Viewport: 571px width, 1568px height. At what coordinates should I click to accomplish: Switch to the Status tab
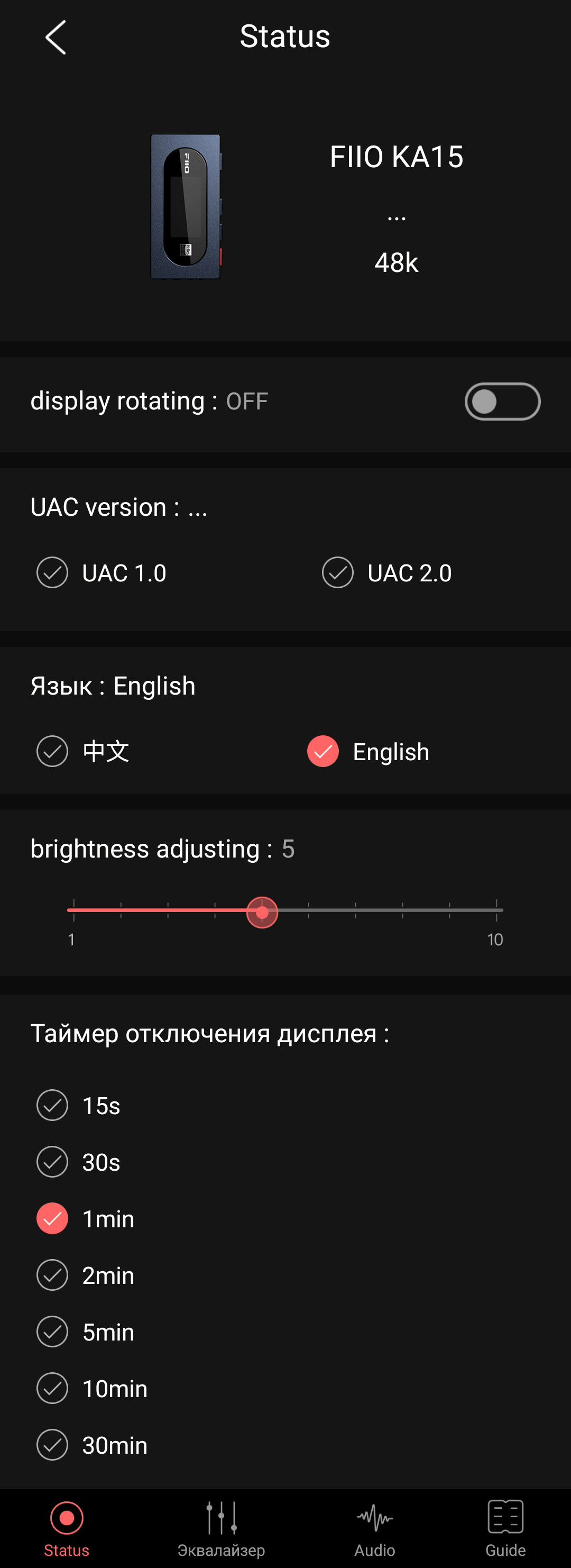pos(67,1528)
